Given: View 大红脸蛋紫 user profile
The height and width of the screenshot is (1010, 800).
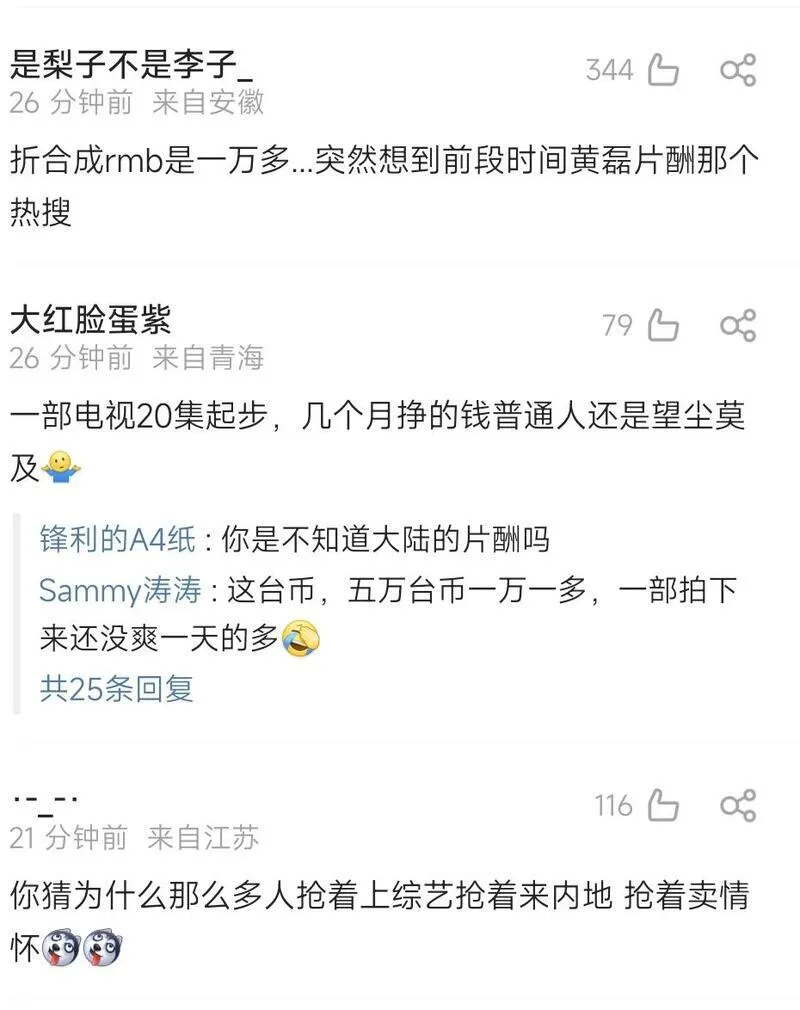Looking at the screenshot, I should coord(90,320).
